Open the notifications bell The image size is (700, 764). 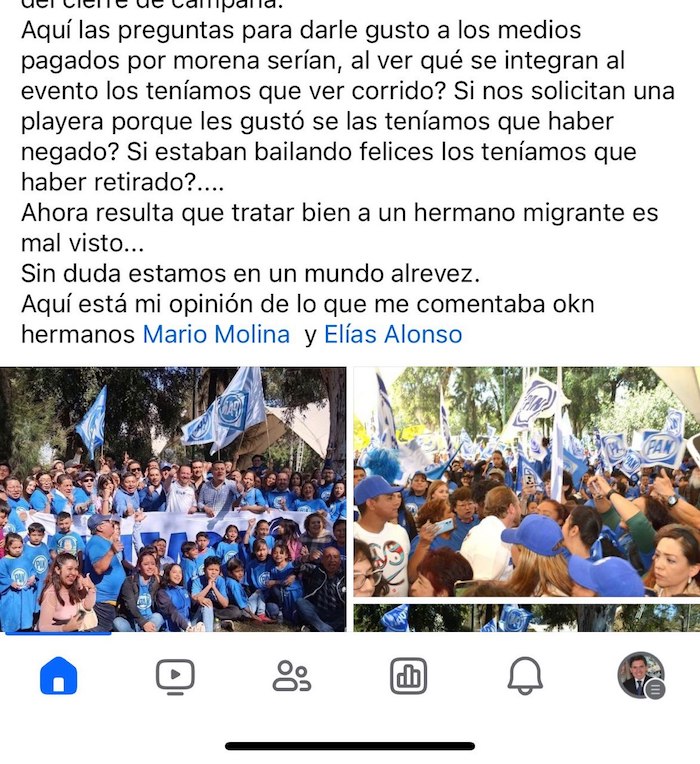click(x=525, y=677)
